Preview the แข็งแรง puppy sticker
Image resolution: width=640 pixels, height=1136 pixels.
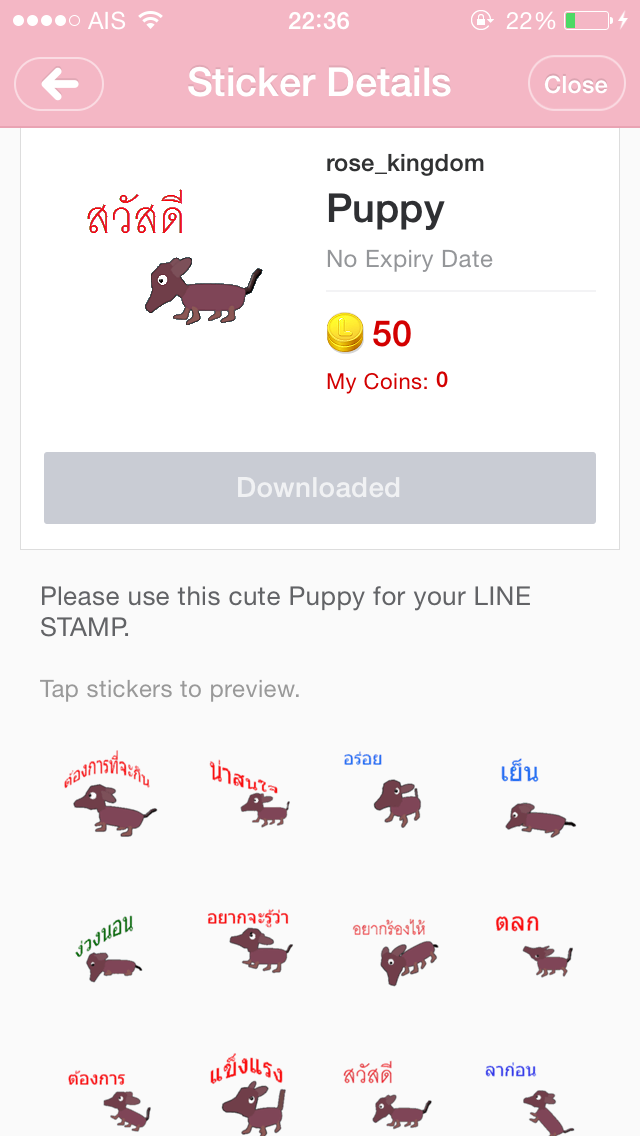250,1094
